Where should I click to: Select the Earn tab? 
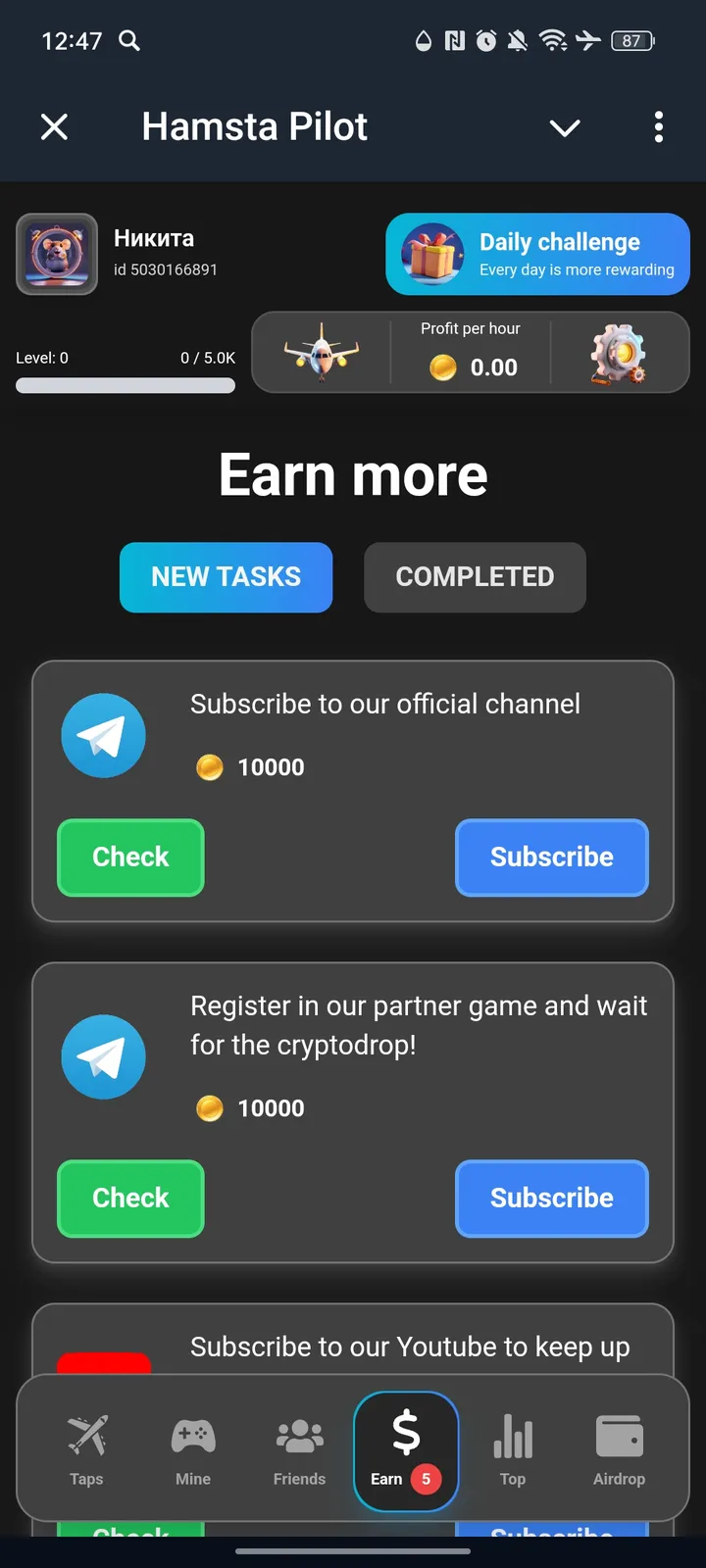pos(406,1449)
